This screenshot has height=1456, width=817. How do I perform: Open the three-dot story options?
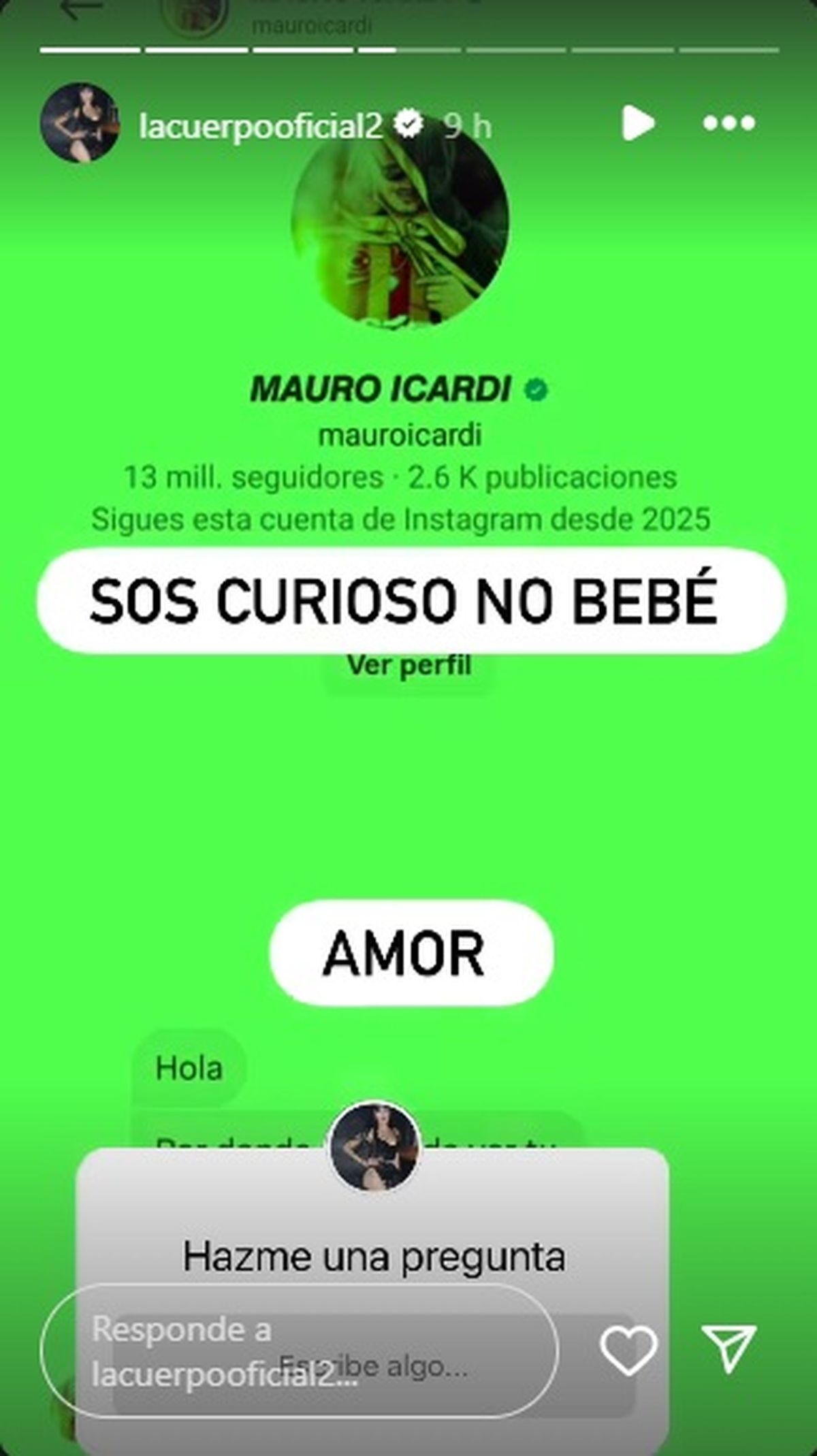pyautogui.click(x=728, y=123)
